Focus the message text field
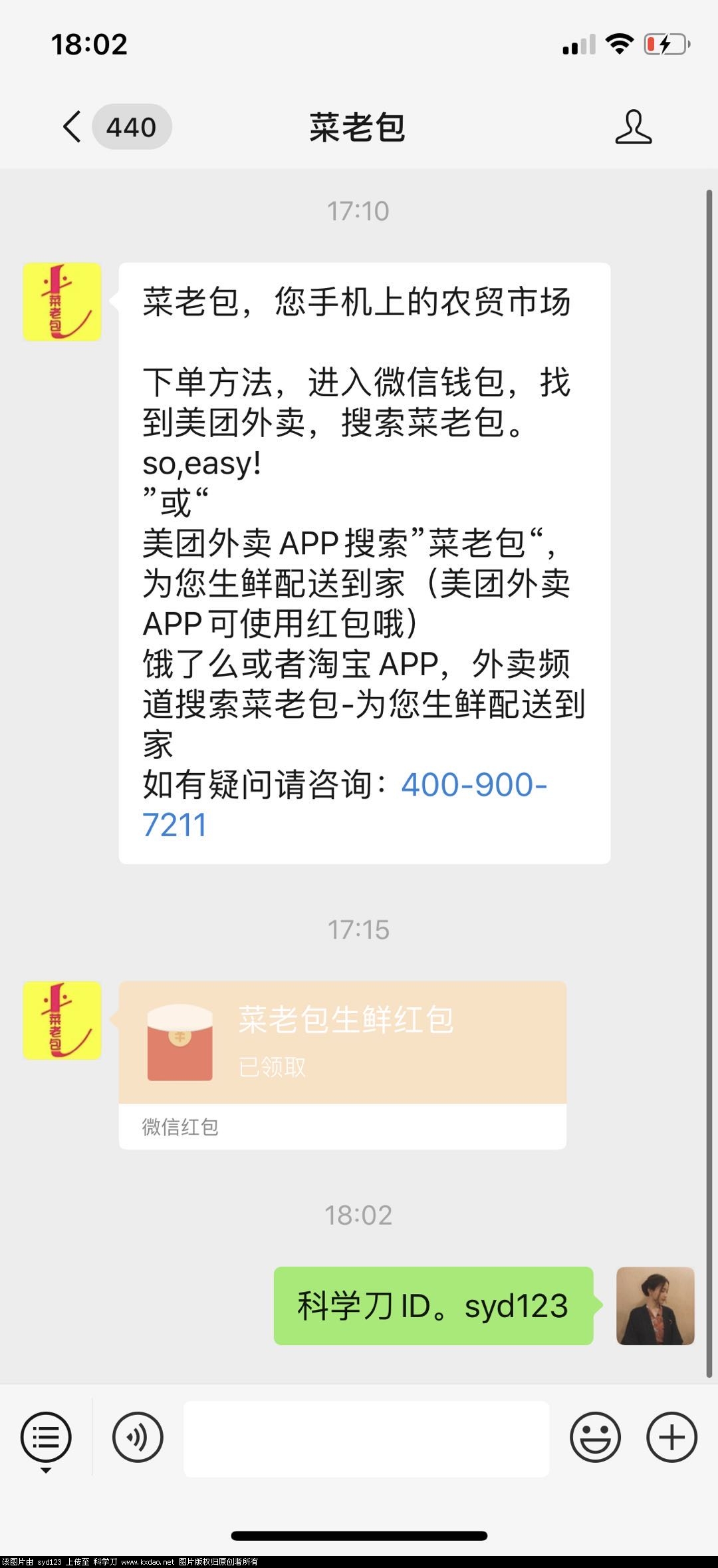718x1568 pixels. [x=366, y=1437]
